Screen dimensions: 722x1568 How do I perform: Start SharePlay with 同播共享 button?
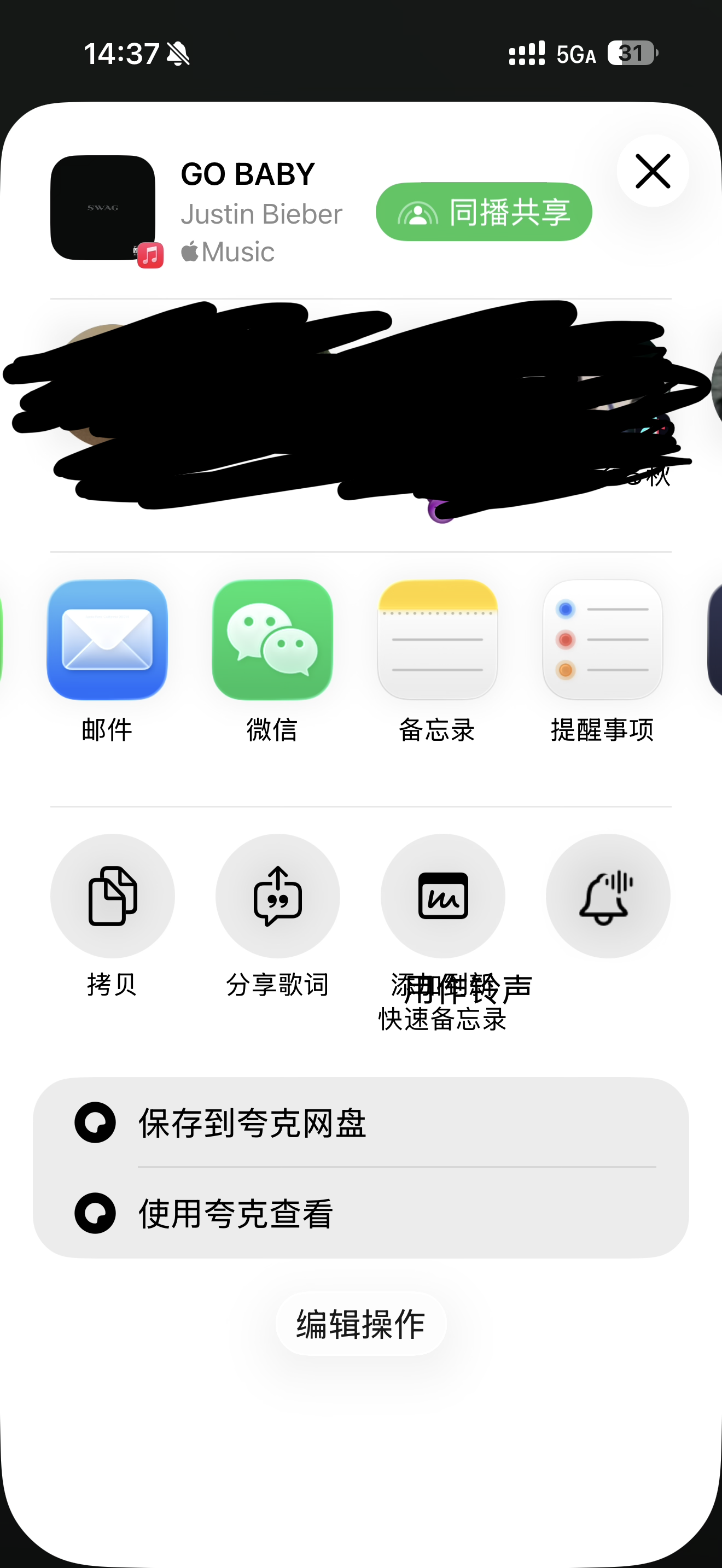point(484,212)
